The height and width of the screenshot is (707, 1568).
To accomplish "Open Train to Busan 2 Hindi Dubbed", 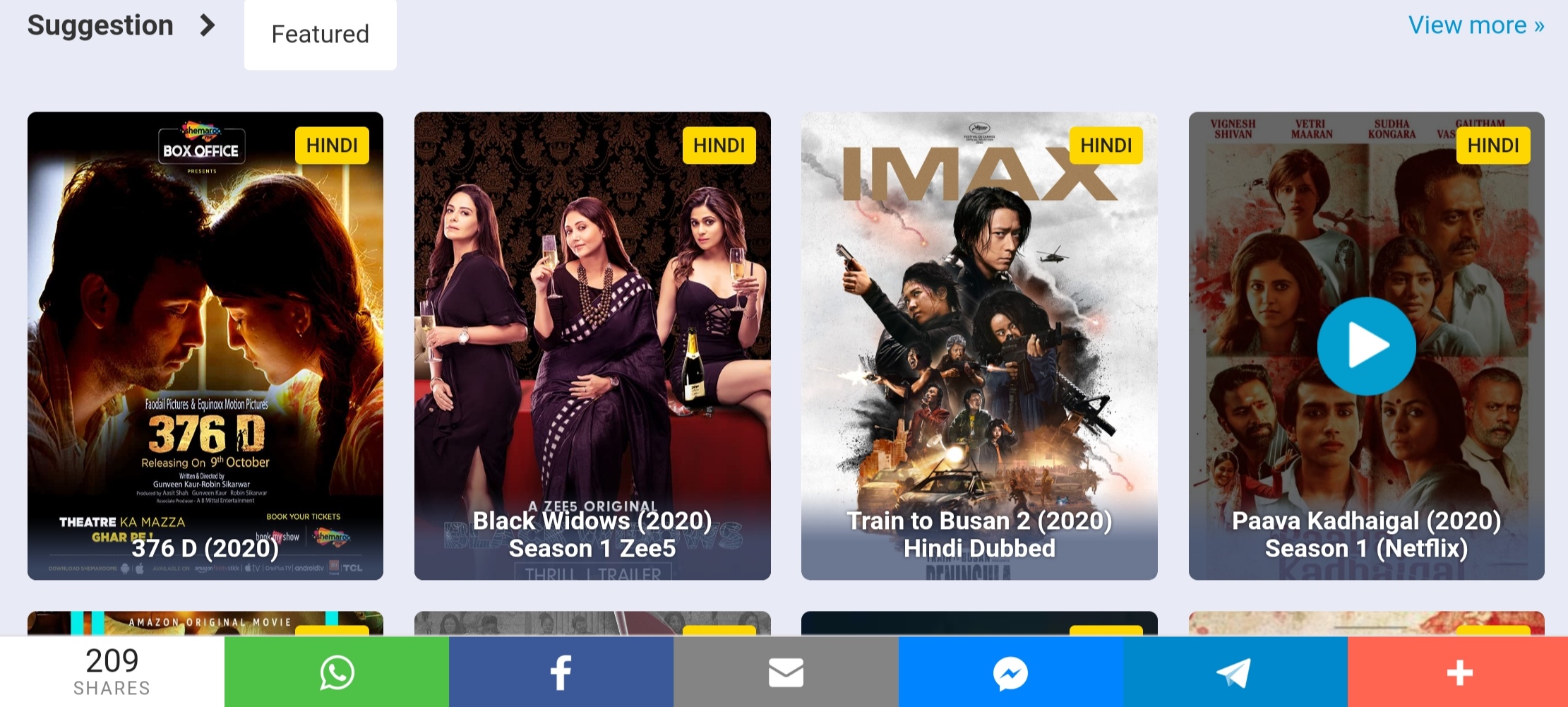I will 979,346.
